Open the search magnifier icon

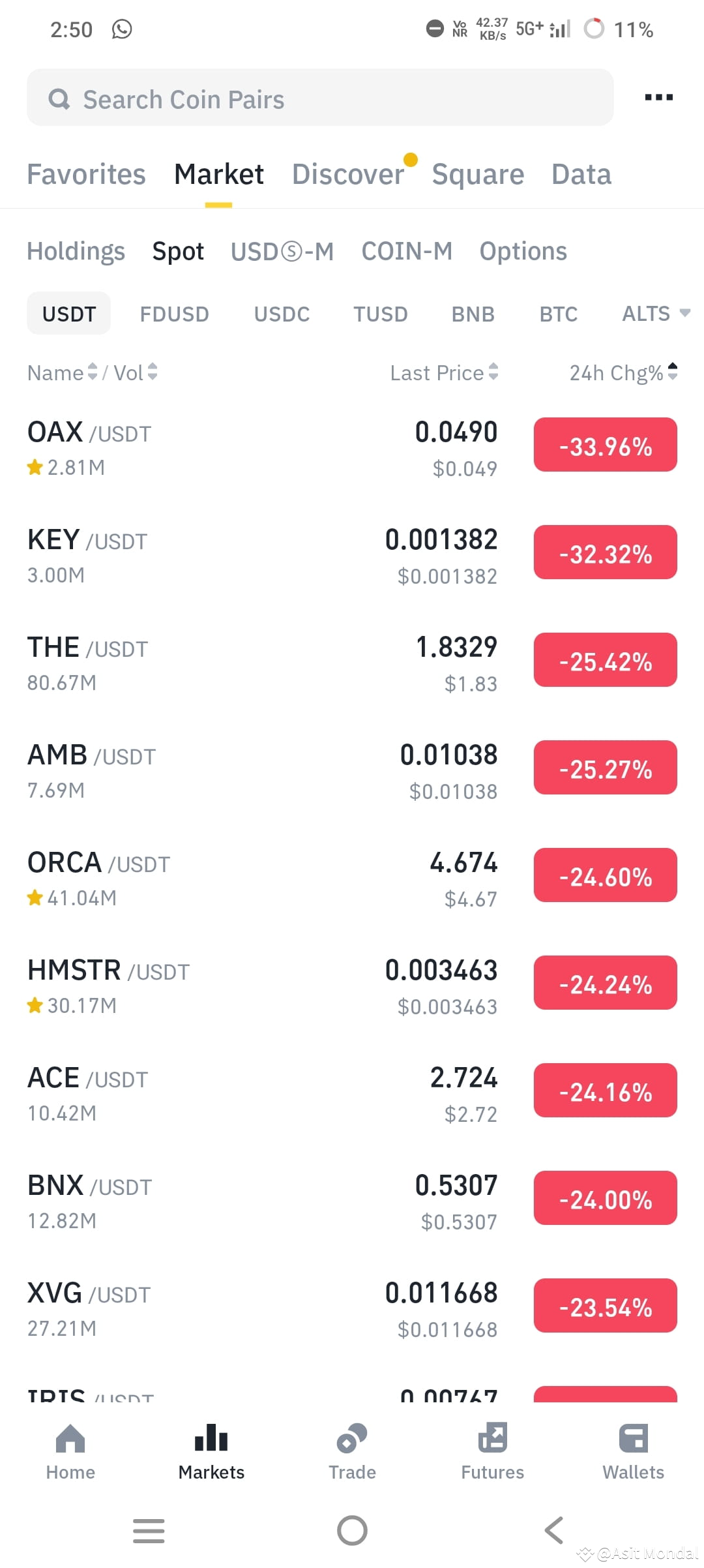[59, 98]
